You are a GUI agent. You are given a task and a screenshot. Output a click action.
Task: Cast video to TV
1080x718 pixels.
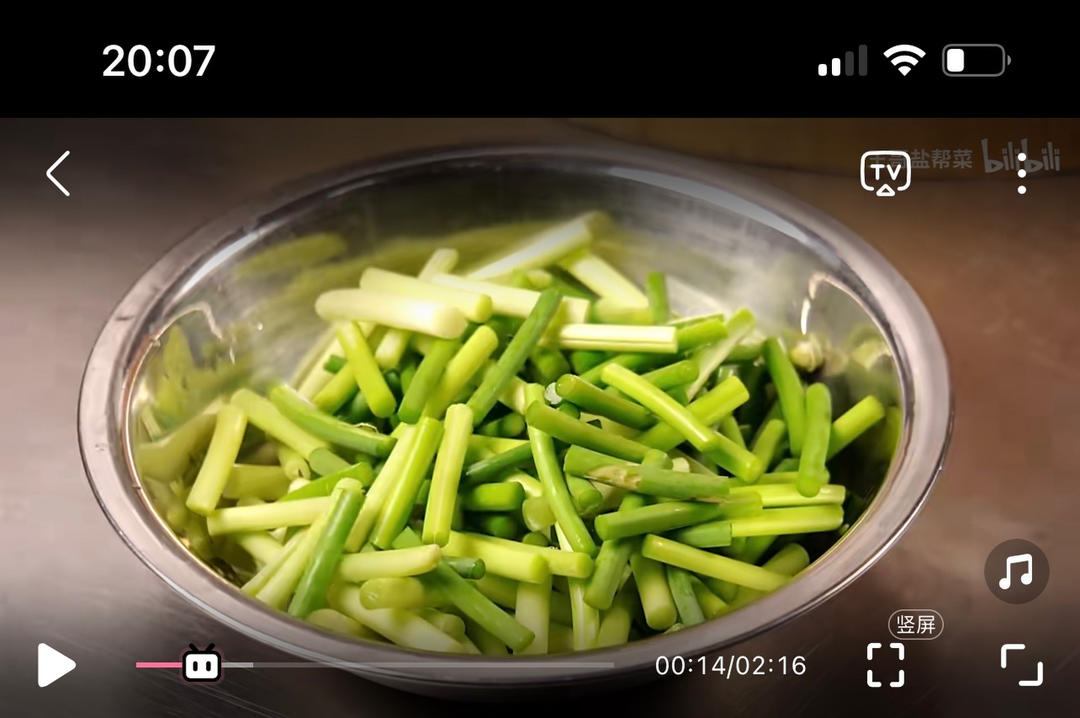(x=885, y=173)
